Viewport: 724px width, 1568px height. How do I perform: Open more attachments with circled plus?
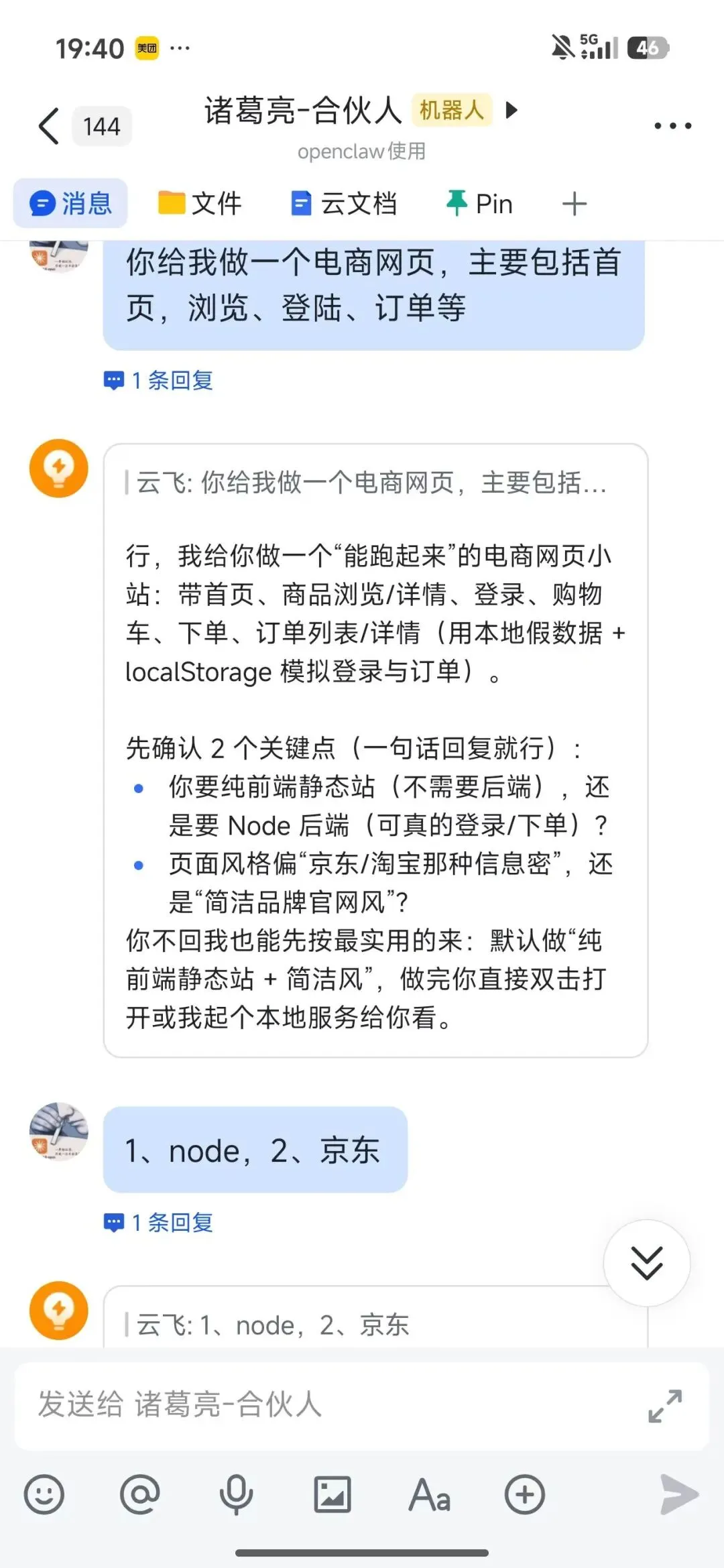click(524, 1494)
